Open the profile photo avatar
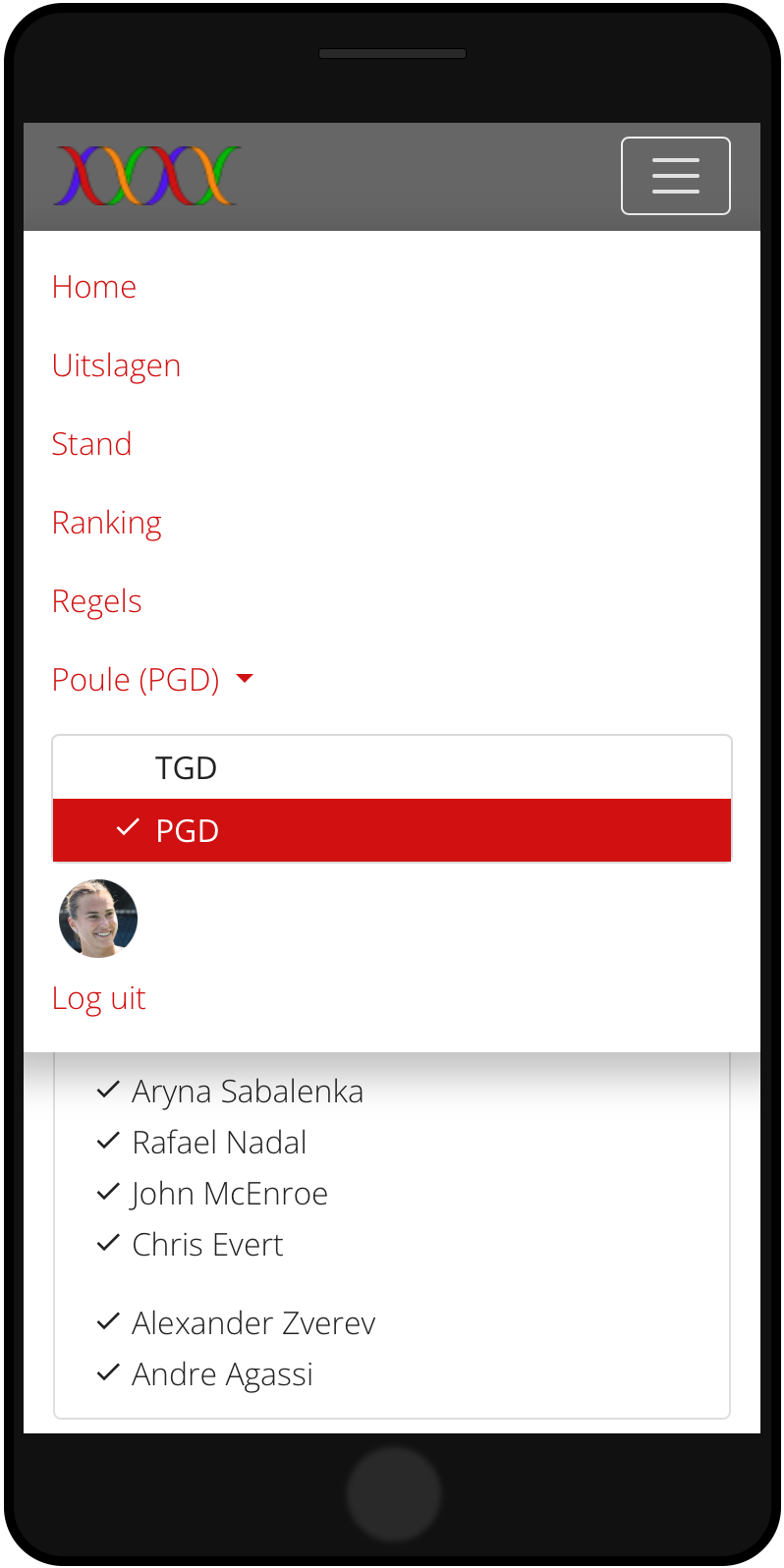Screen dimensions: 784x1568 (x=98, y=919)
